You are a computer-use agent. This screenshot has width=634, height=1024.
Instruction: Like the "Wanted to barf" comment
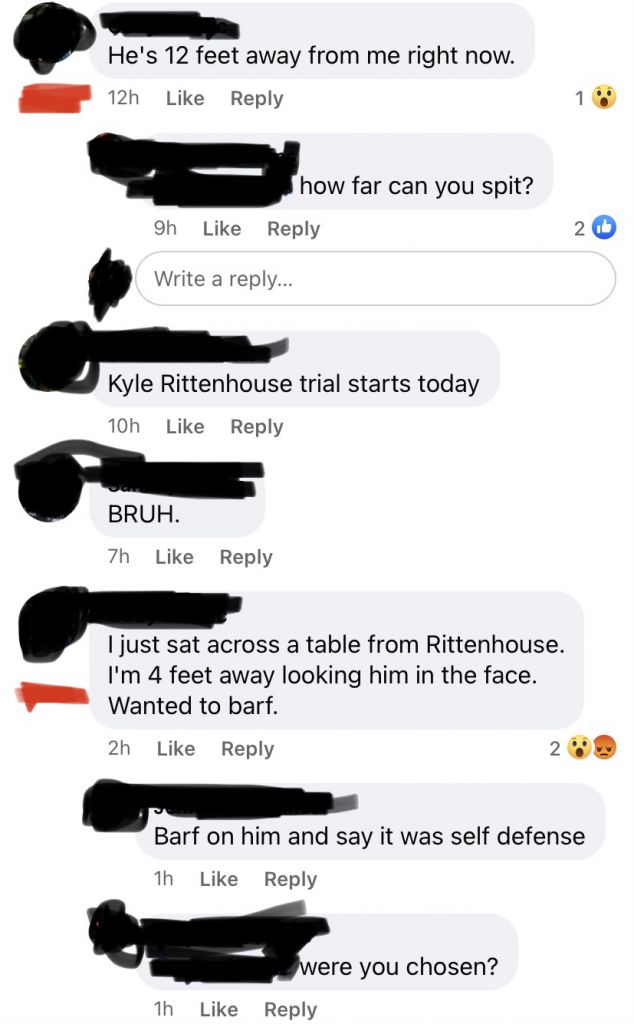point(176,748)
